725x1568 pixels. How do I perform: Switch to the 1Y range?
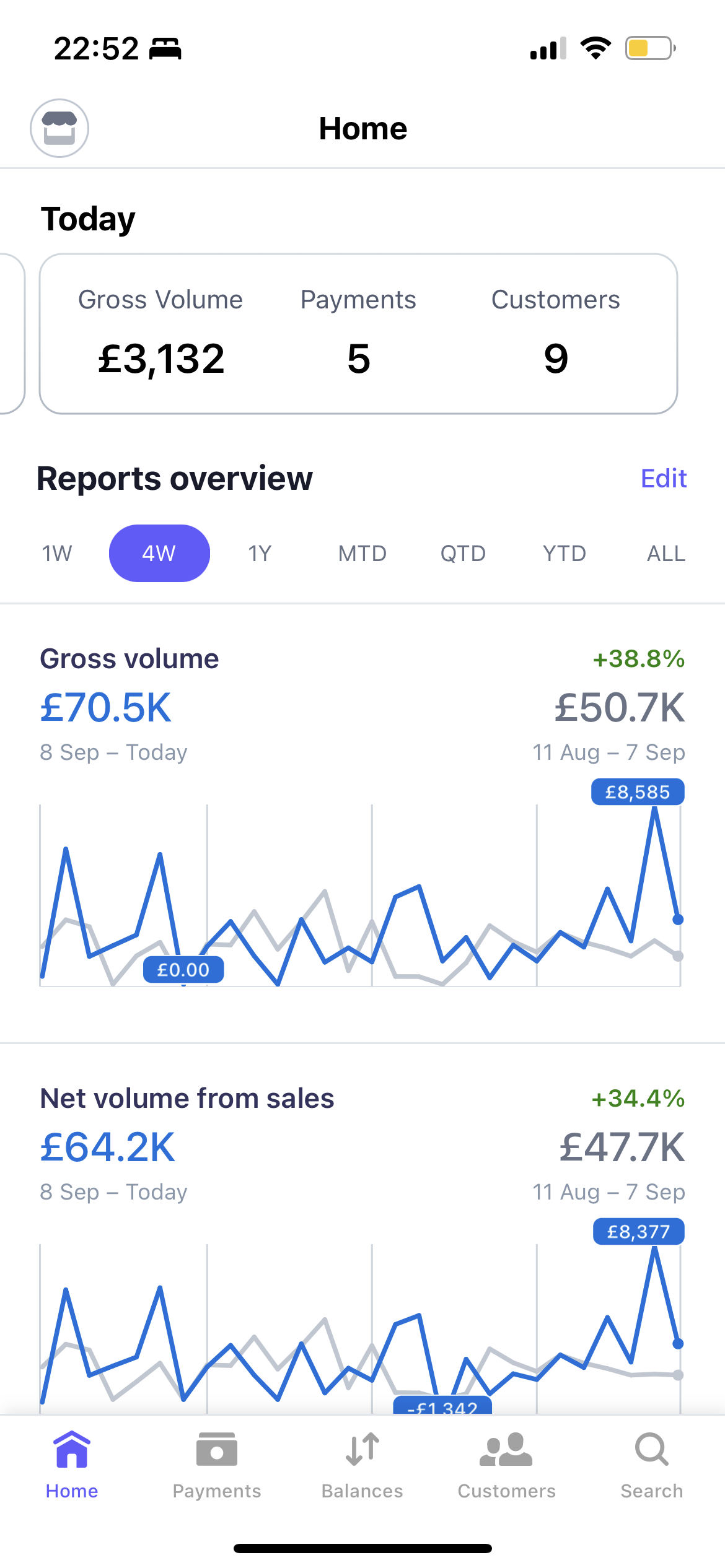click(x=260, y=553)
